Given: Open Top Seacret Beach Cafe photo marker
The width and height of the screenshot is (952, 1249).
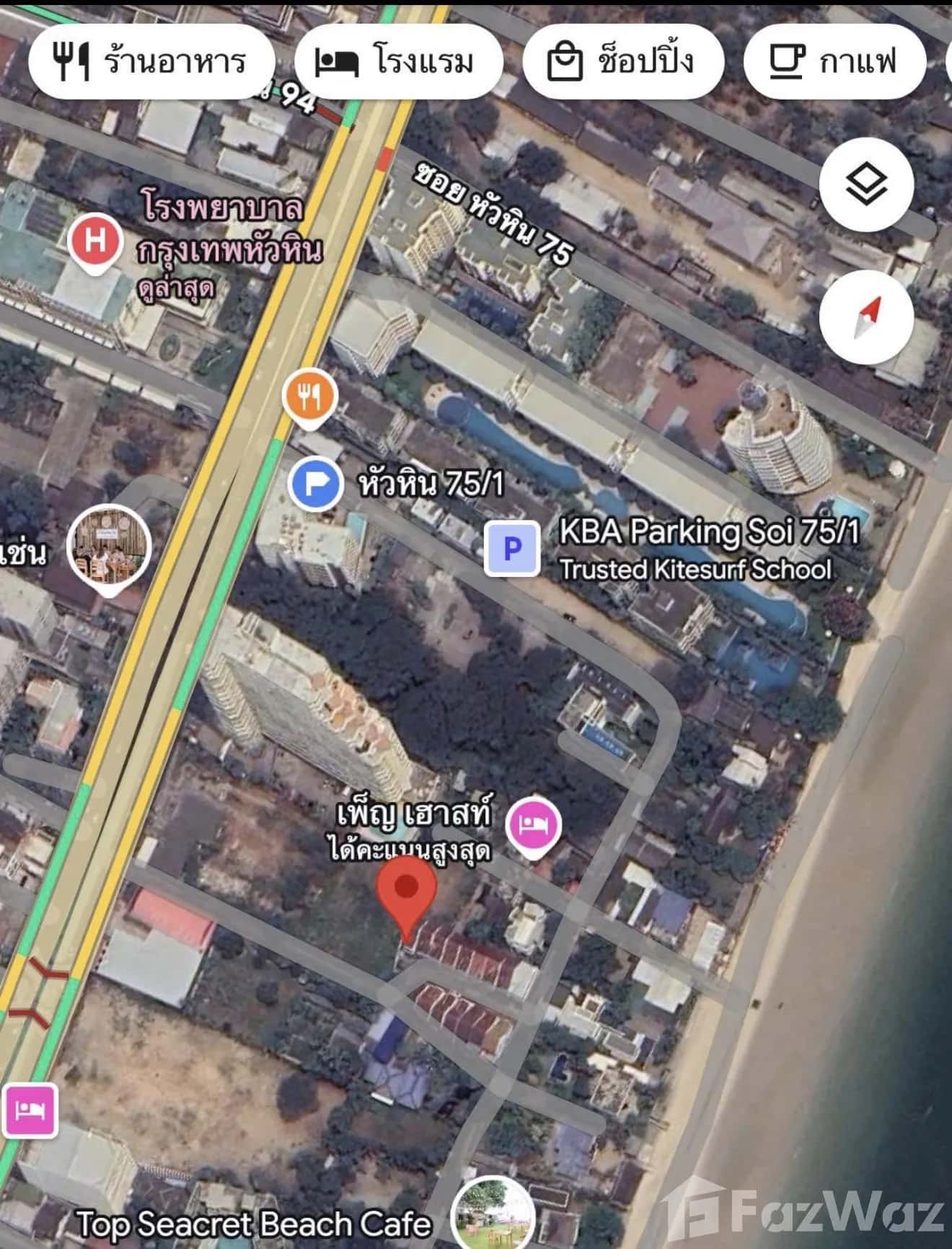Looking at the screenshot, I should (x=493, y=1215).
